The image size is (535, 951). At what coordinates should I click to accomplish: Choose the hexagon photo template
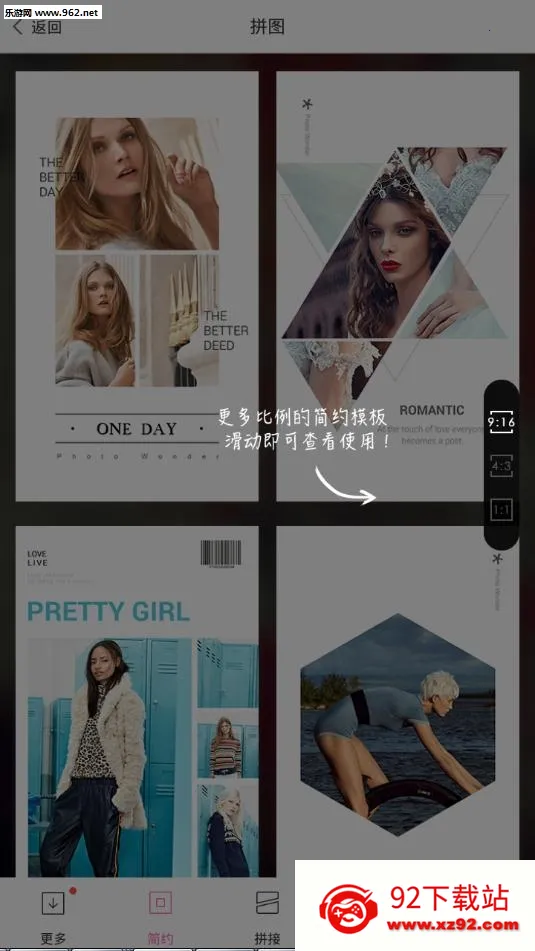pos(398,693)
